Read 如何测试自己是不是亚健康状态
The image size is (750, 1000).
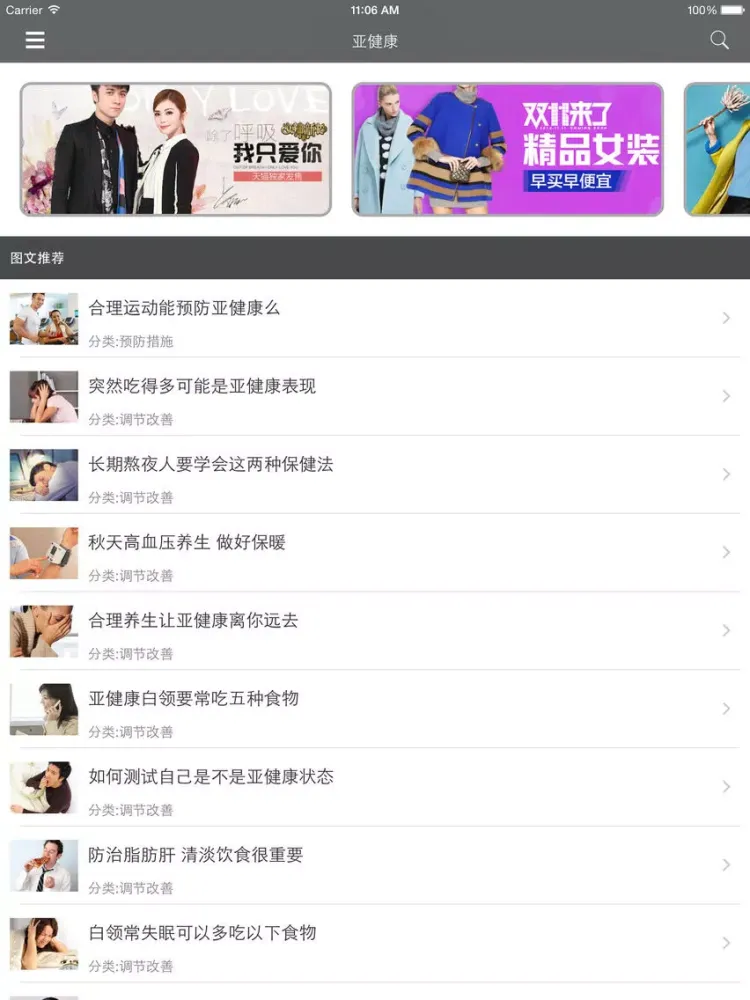(x=375, y=787)
